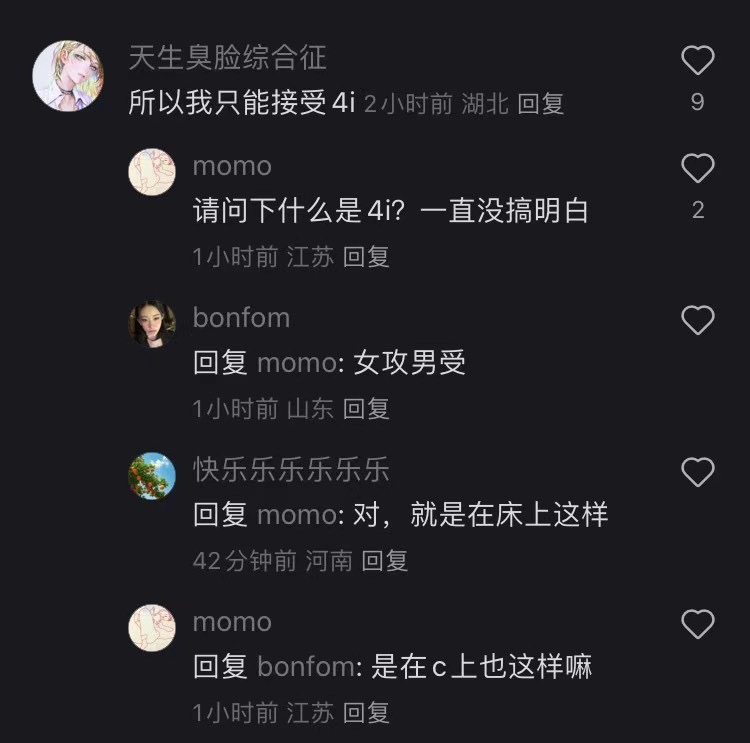Like 天生臭脸综合征's comment about 4i
Screen dimensions: 750x743
pos(697,61)
